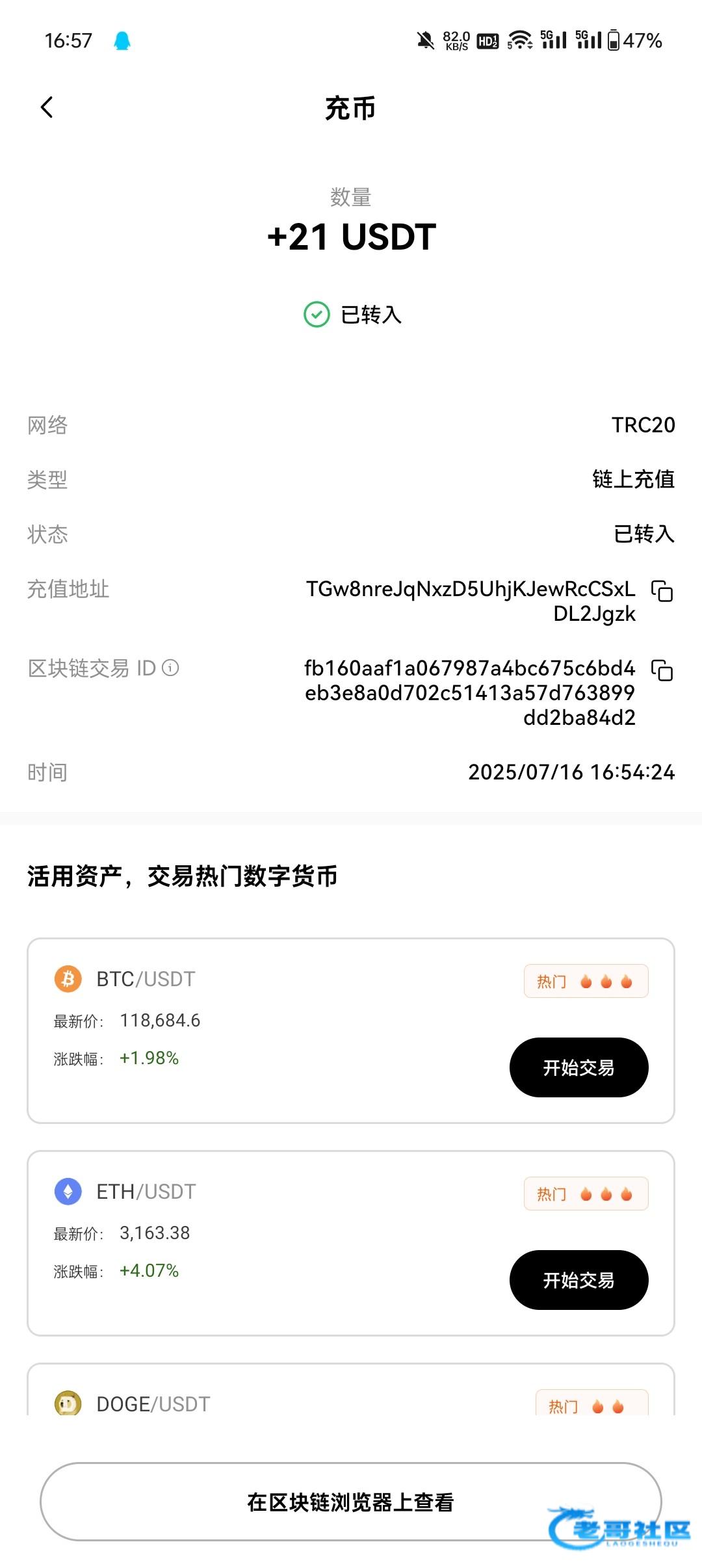Open the info icon beside 区块链交易 ID
Screen dimensions: 702x1568
pyautogui.click(x=170, y=668)
